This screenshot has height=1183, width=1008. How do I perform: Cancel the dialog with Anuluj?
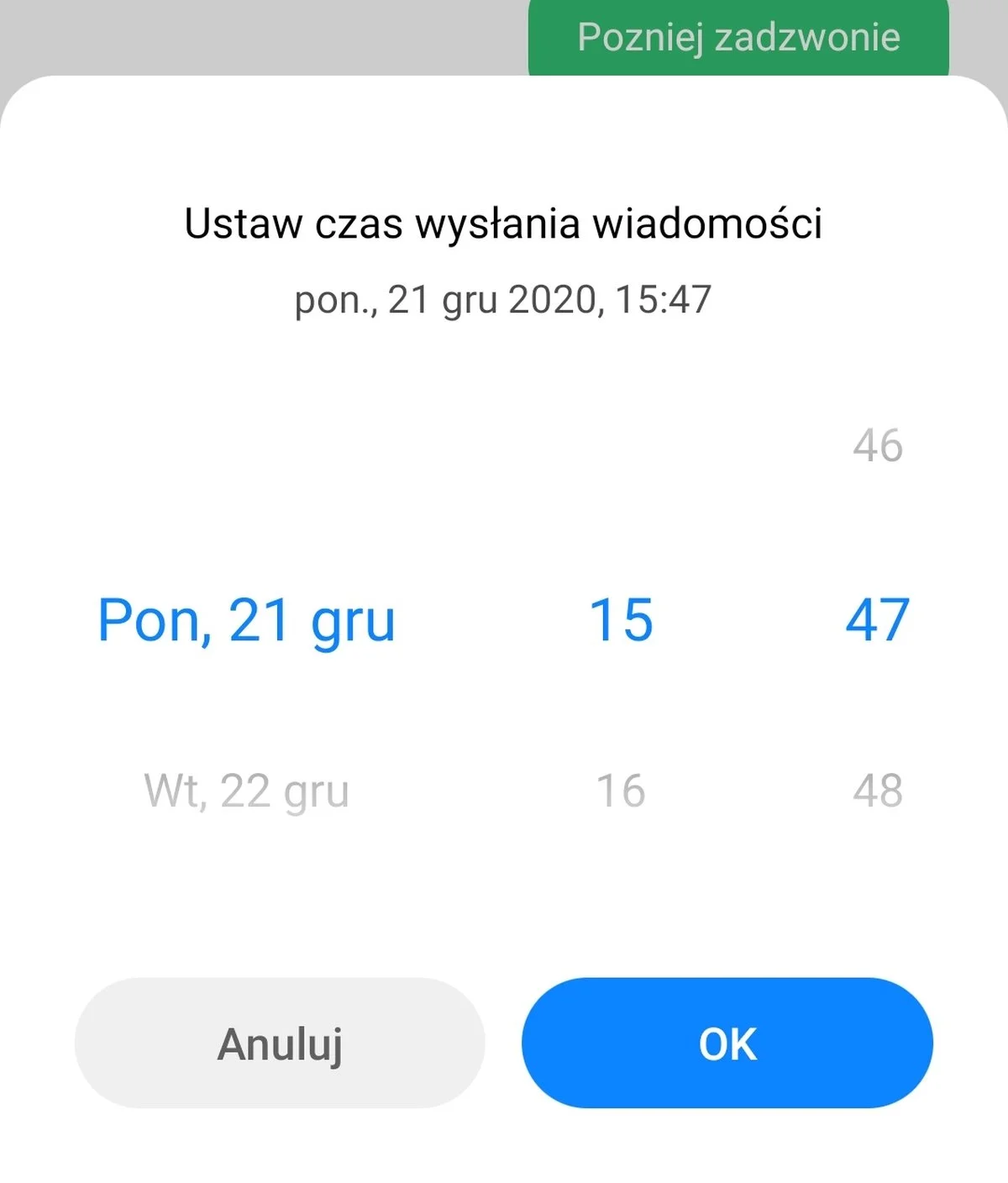coord(281,1043)
